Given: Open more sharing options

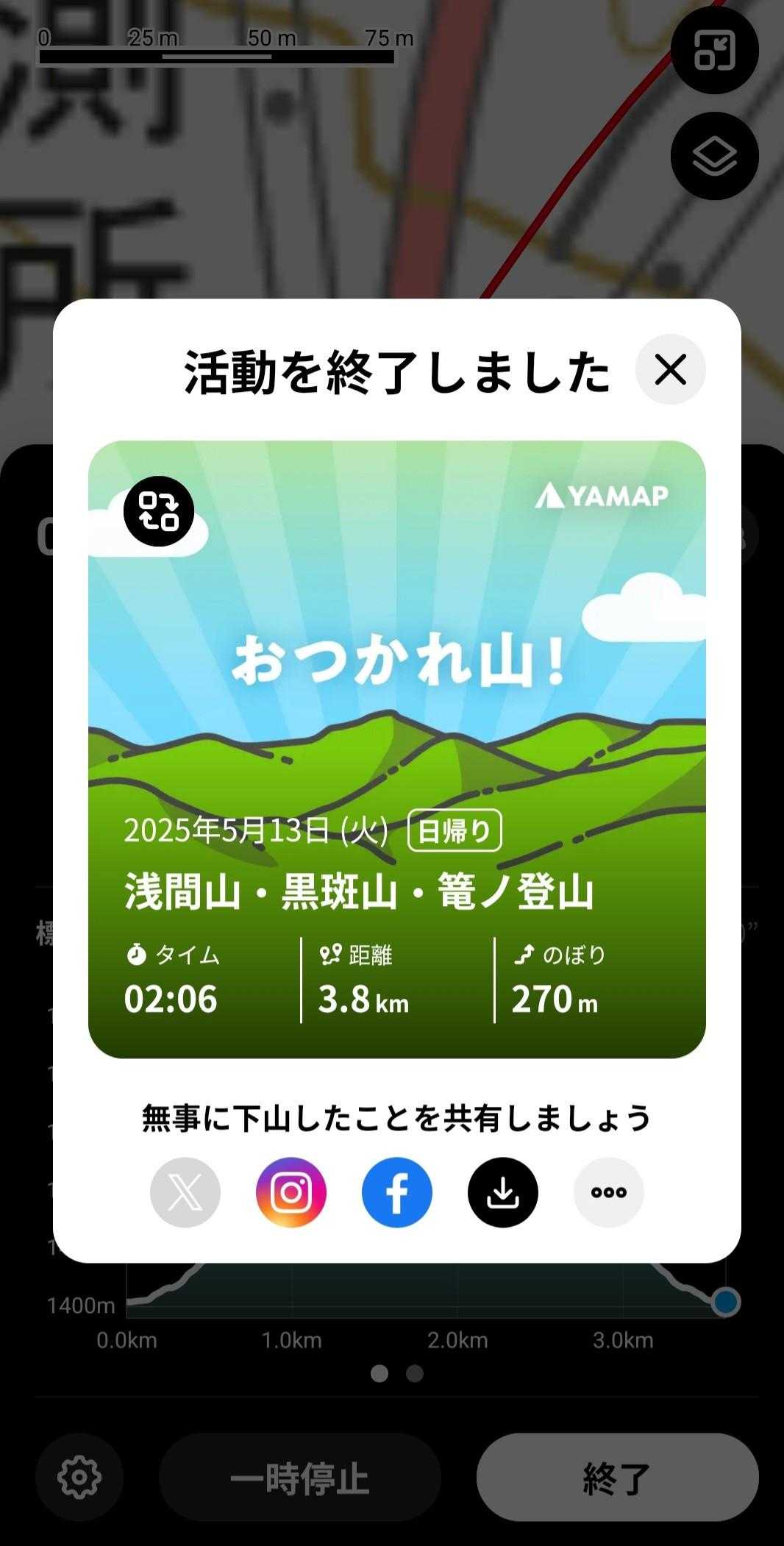Looking at the screenshot, I should click(x=609, y=1192).
